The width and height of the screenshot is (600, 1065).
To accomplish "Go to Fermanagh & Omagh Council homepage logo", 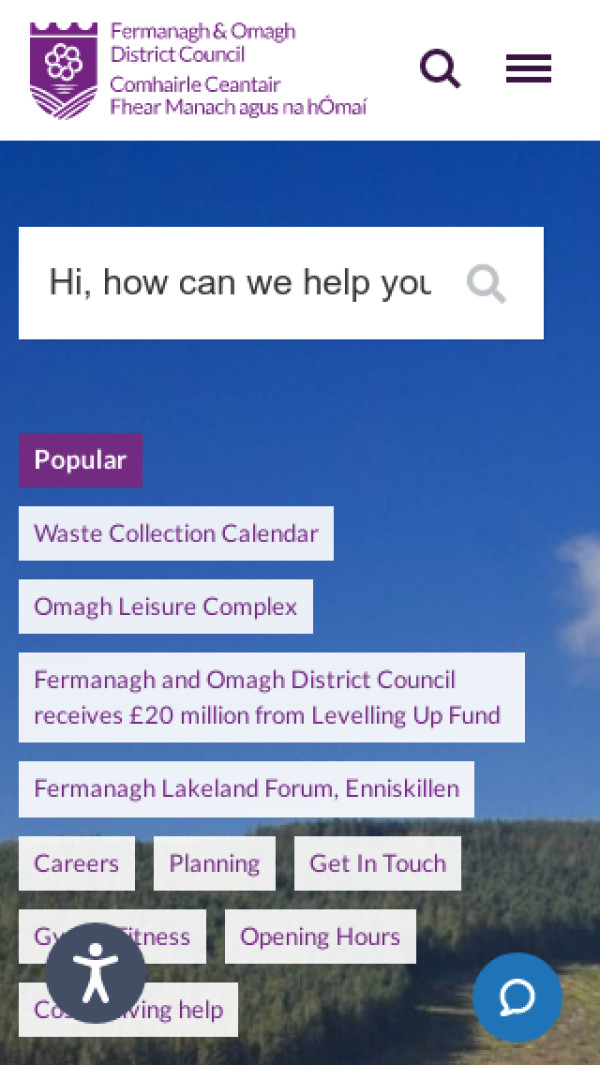I will tap(197, 70).
